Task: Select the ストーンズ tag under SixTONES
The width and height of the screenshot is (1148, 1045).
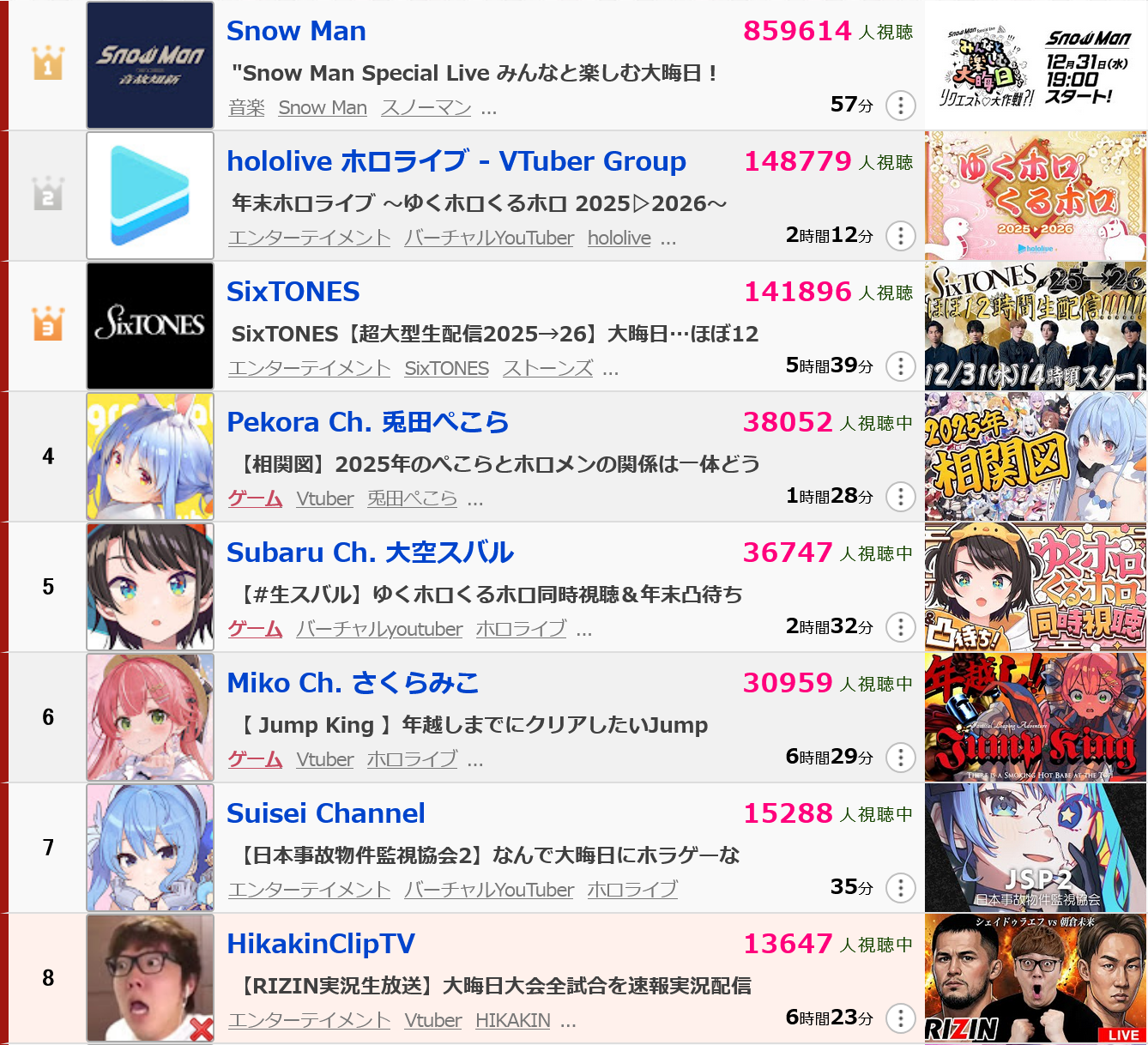Action: [547, 369]
